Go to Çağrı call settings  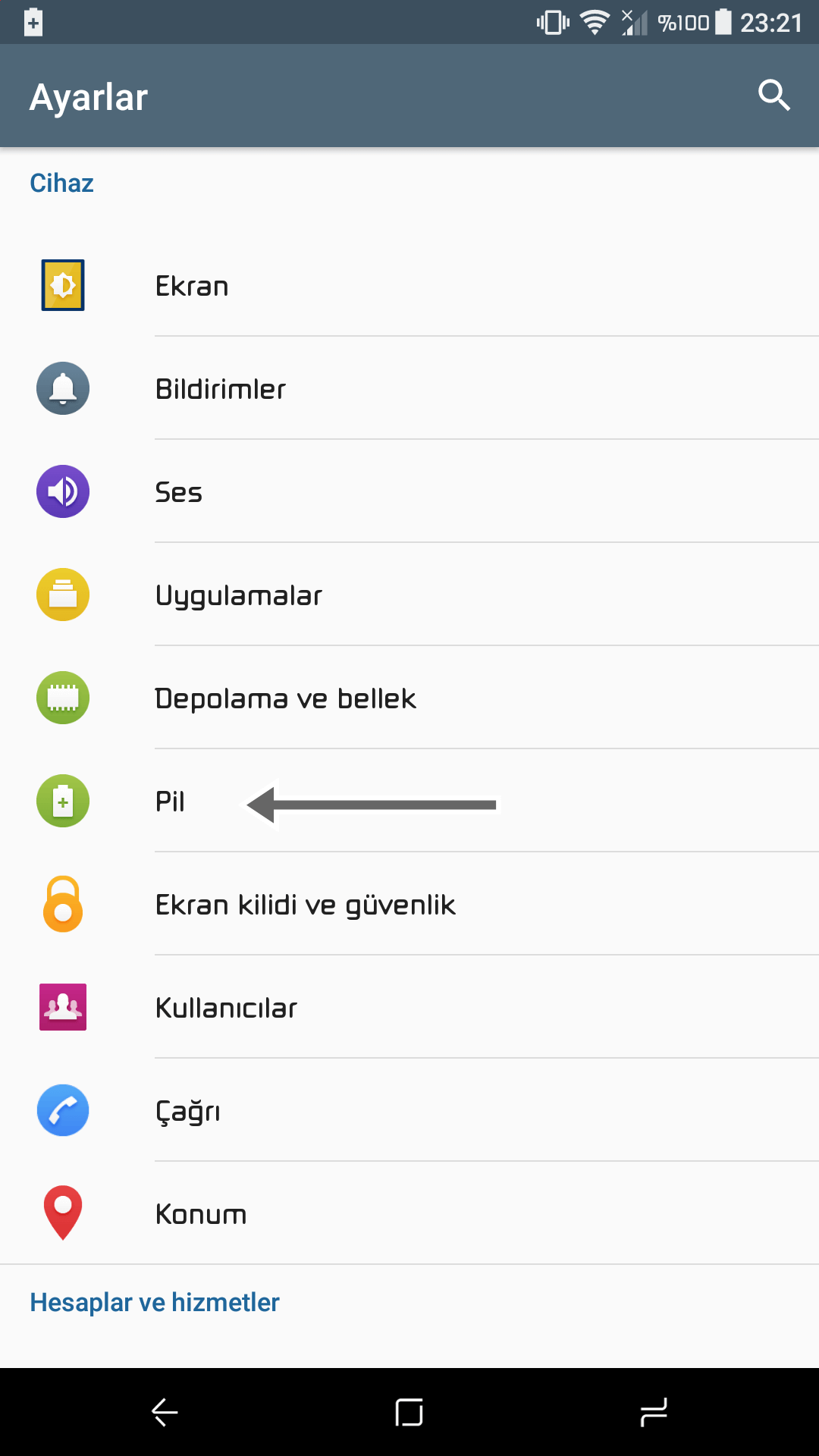click(x=409, y=1110)
